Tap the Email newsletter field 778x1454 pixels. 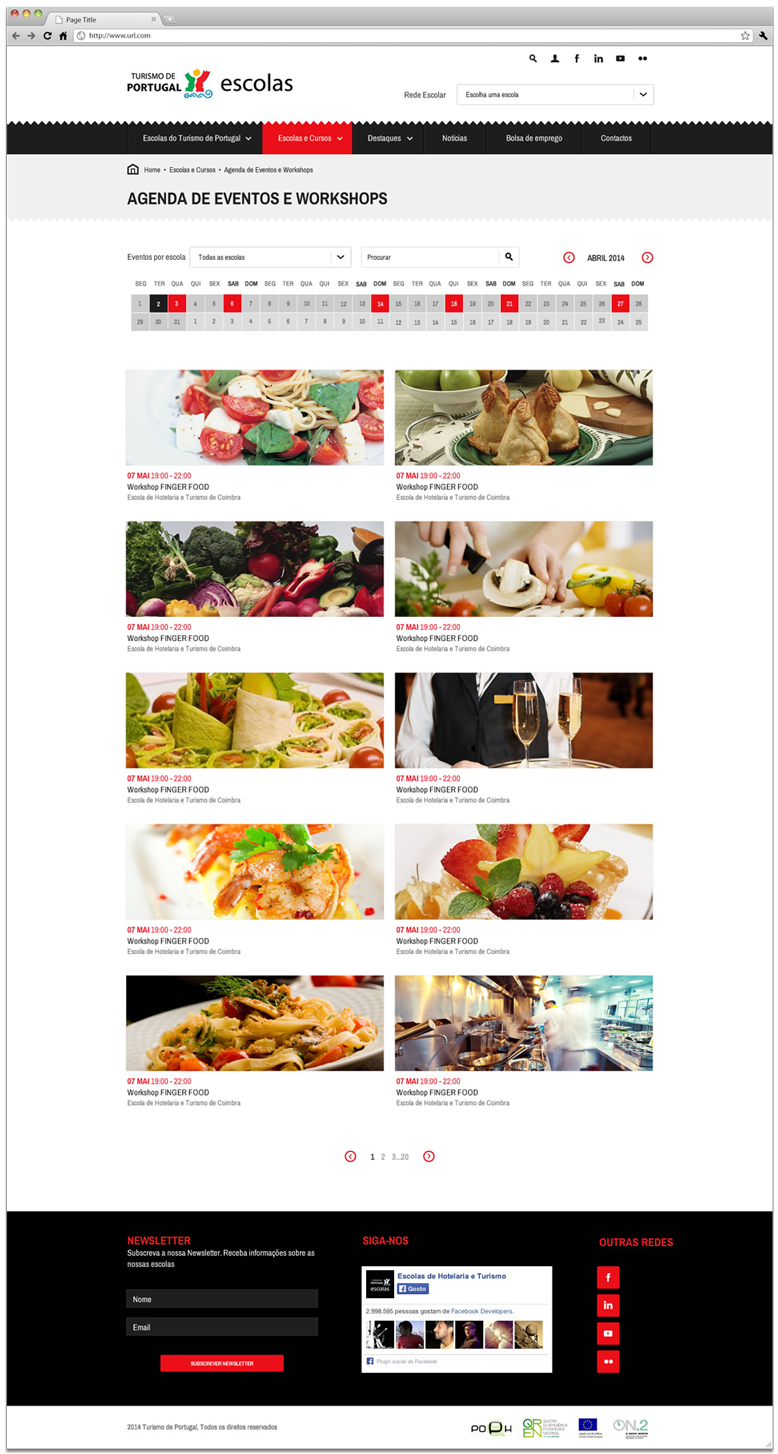pos(222,1327)
